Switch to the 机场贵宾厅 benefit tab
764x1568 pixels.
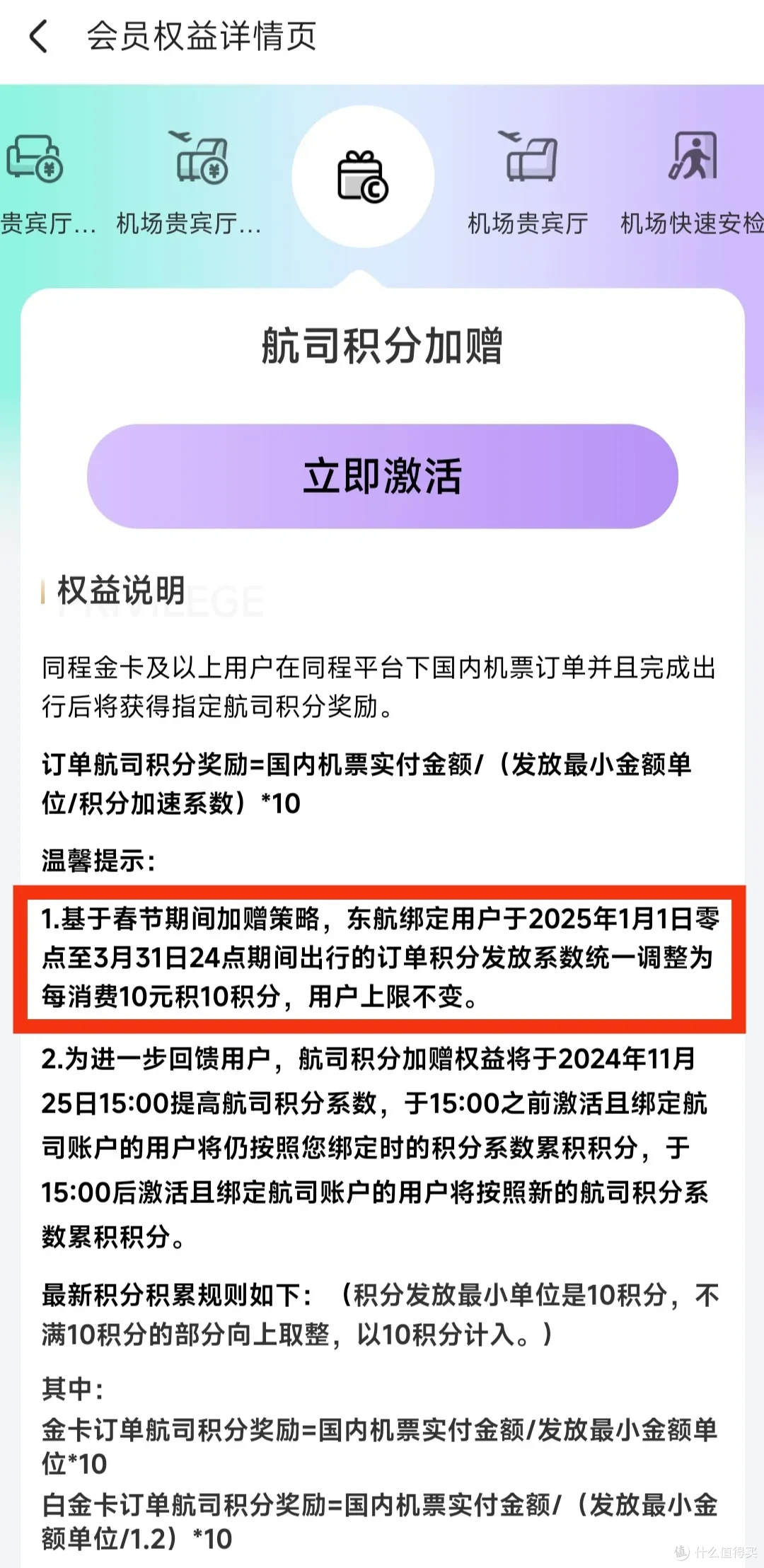tap(527, 223)
